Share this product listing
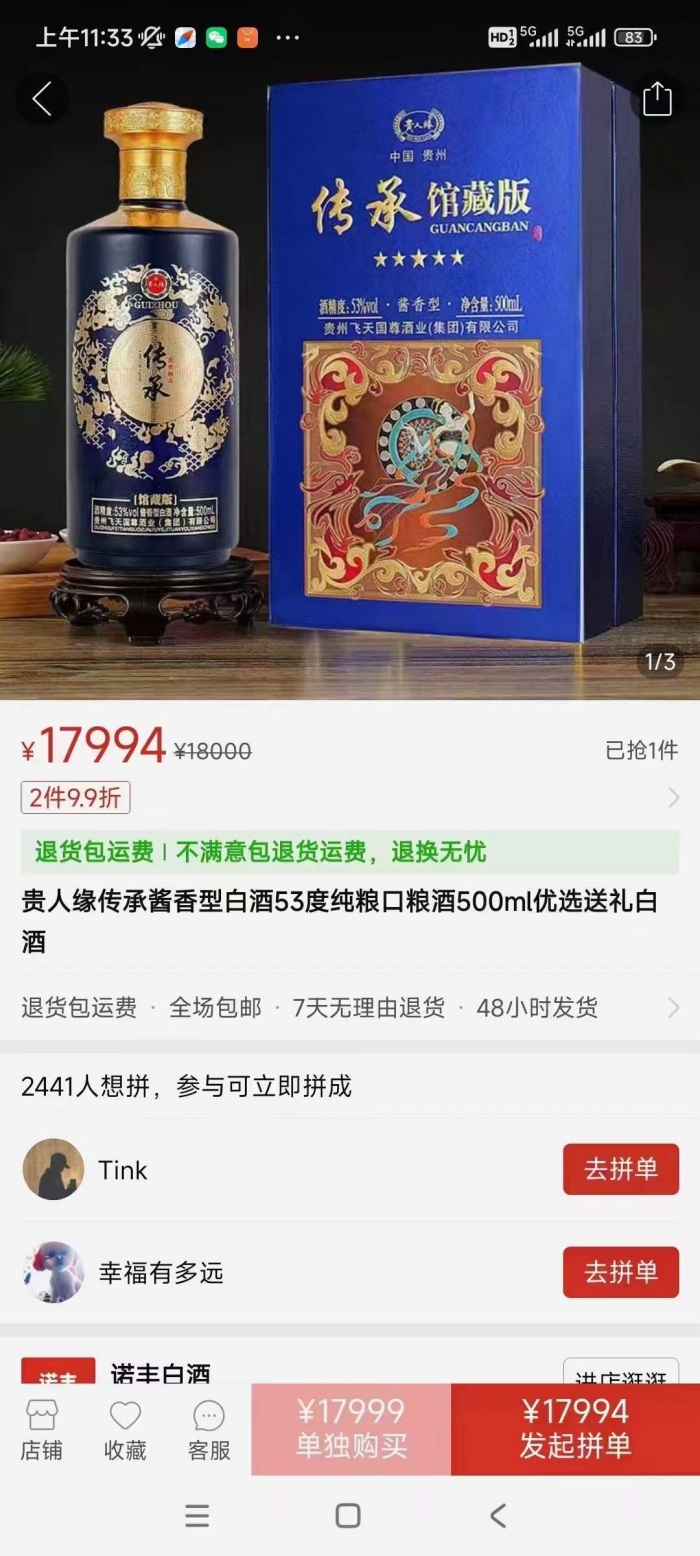 [657, 99]
